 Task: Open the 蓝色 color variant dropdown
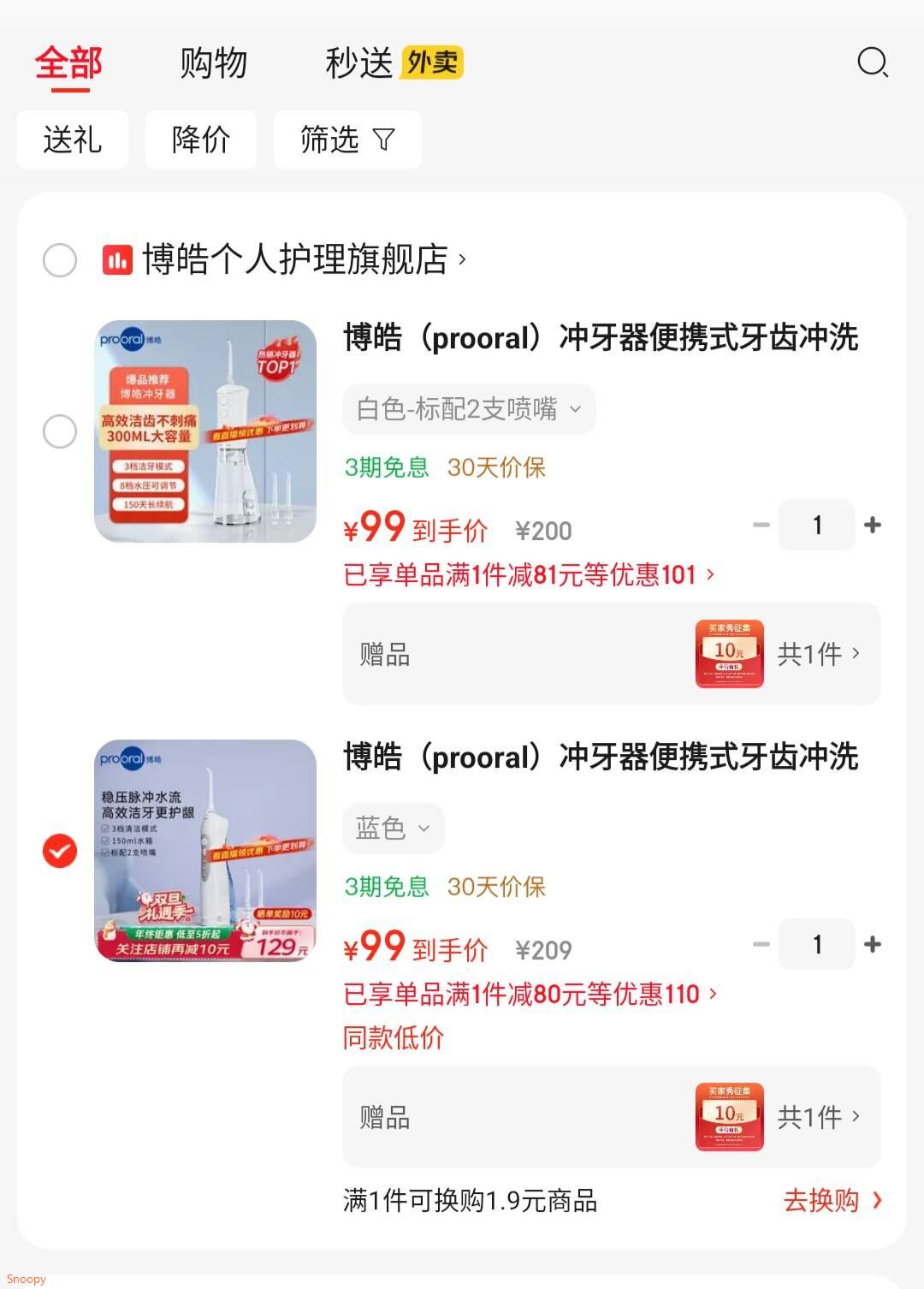click(393, 828)
